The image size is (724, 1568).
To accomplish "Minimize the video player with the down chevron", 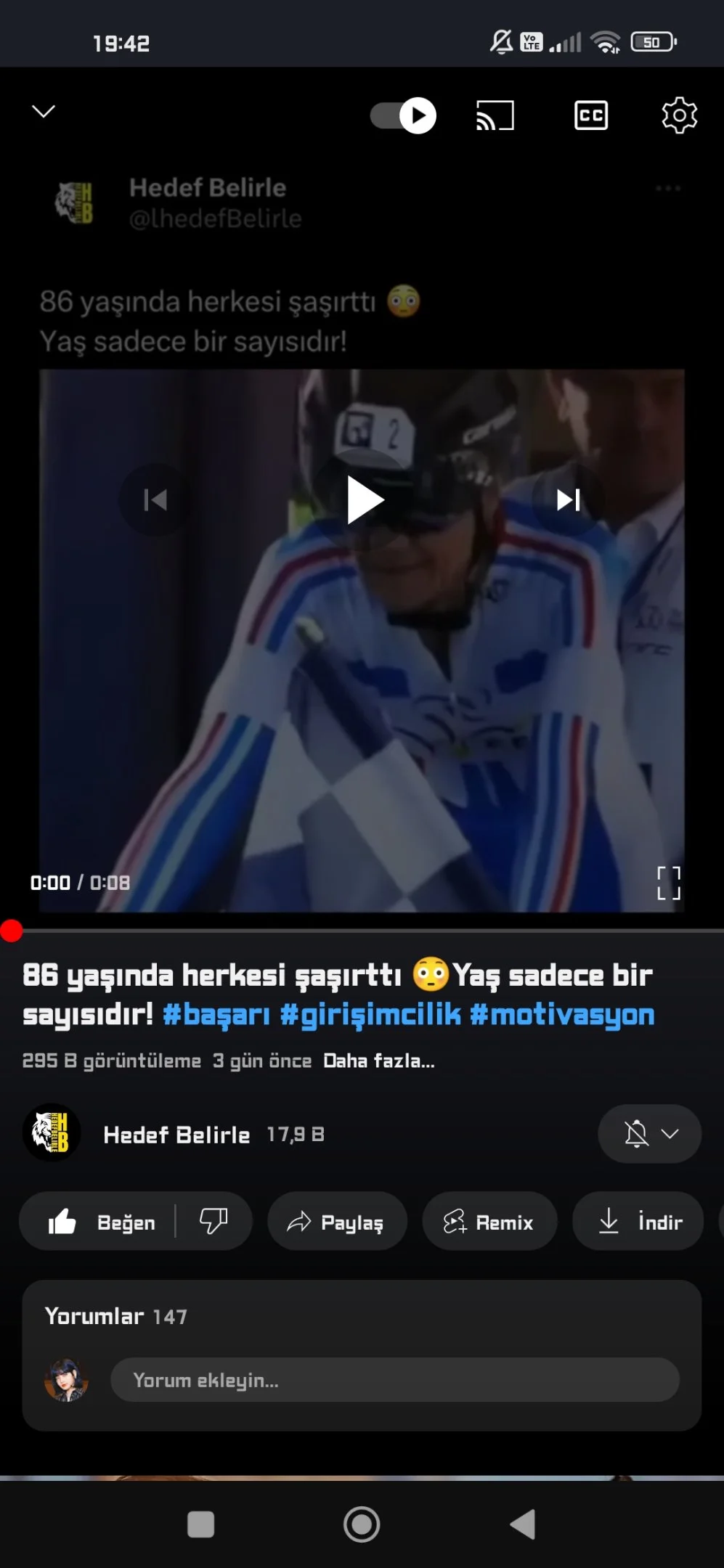I will click(44, 112).
